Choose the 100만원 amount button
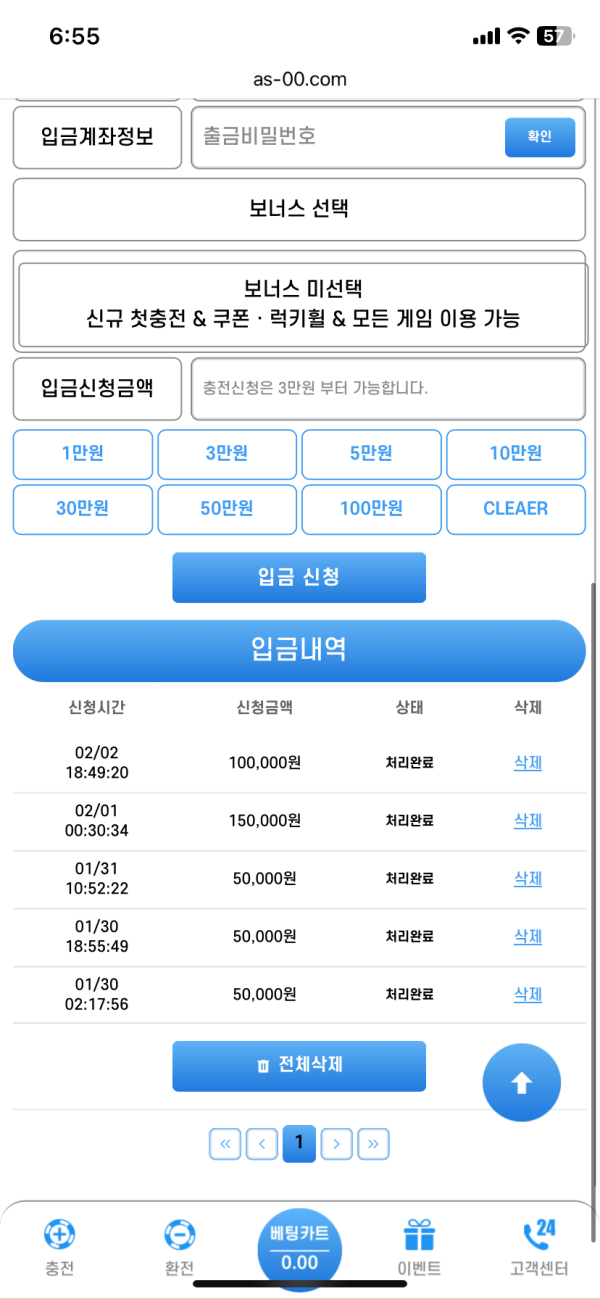The width and height of the screenshot is (600, 1299). pos(371,509)
